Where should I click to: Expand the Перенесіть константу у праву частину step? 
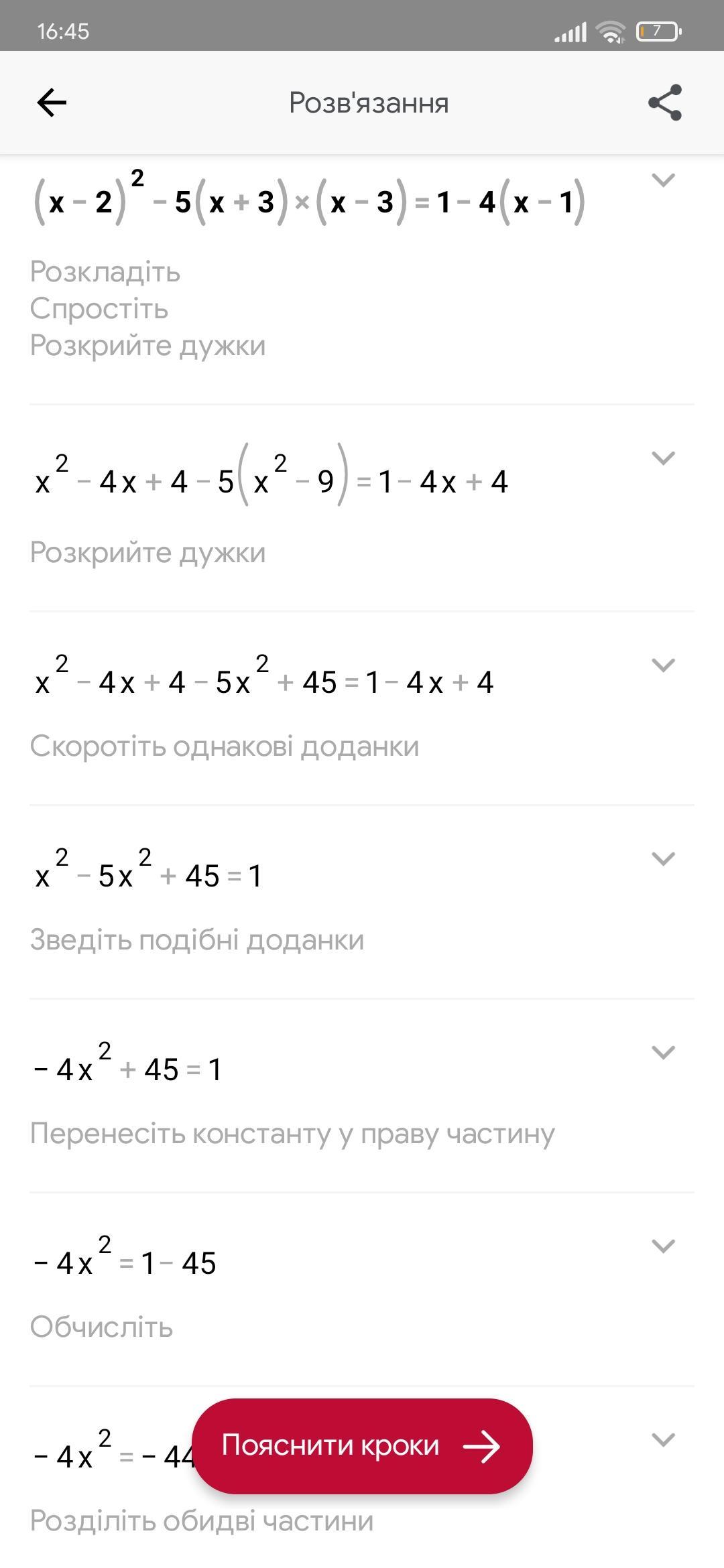point(663,1053)
